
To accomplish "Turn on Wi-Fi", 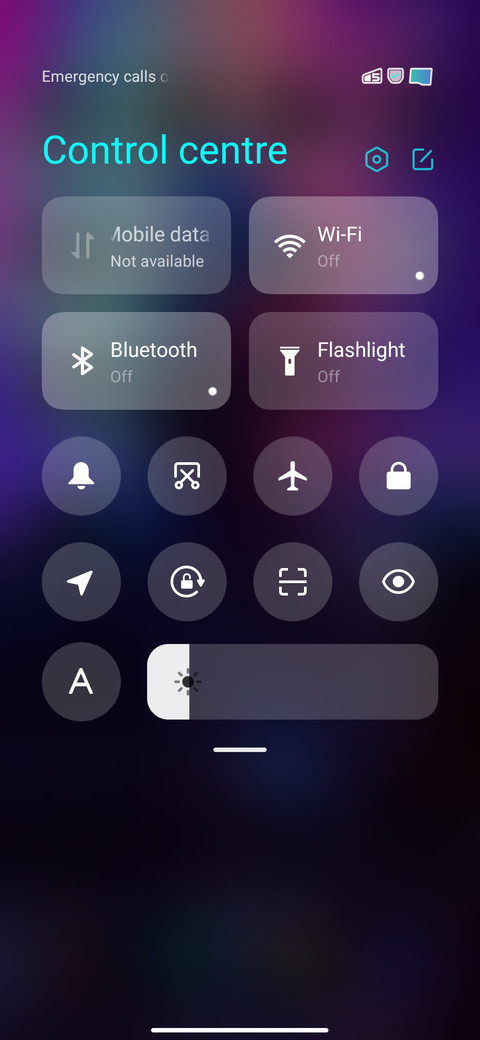I will 343,245.
